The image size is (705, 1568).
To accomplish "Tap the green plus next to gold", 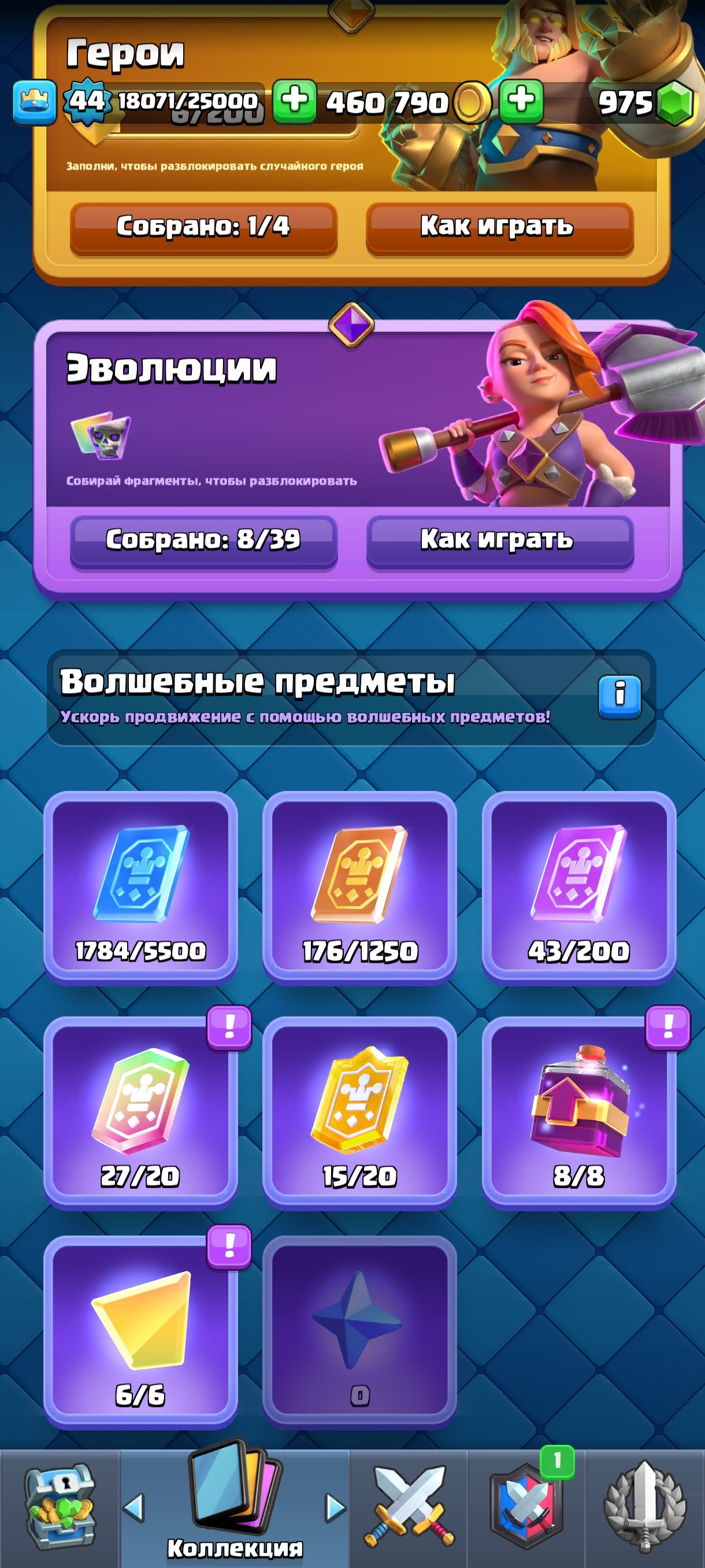I will click(294, 101).
